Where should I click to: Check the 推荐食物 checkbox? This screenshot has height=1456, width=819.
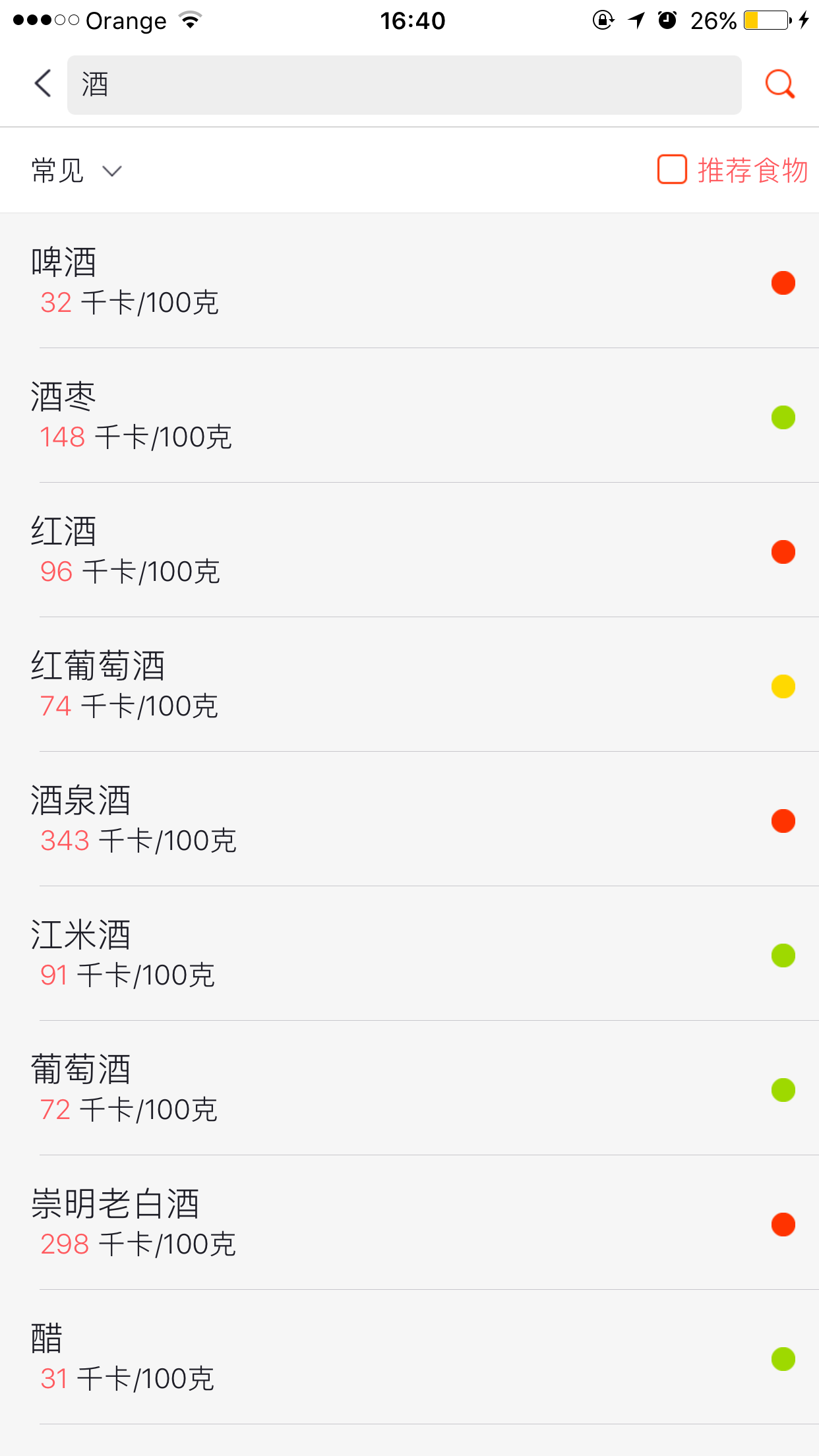click(672, 169)
